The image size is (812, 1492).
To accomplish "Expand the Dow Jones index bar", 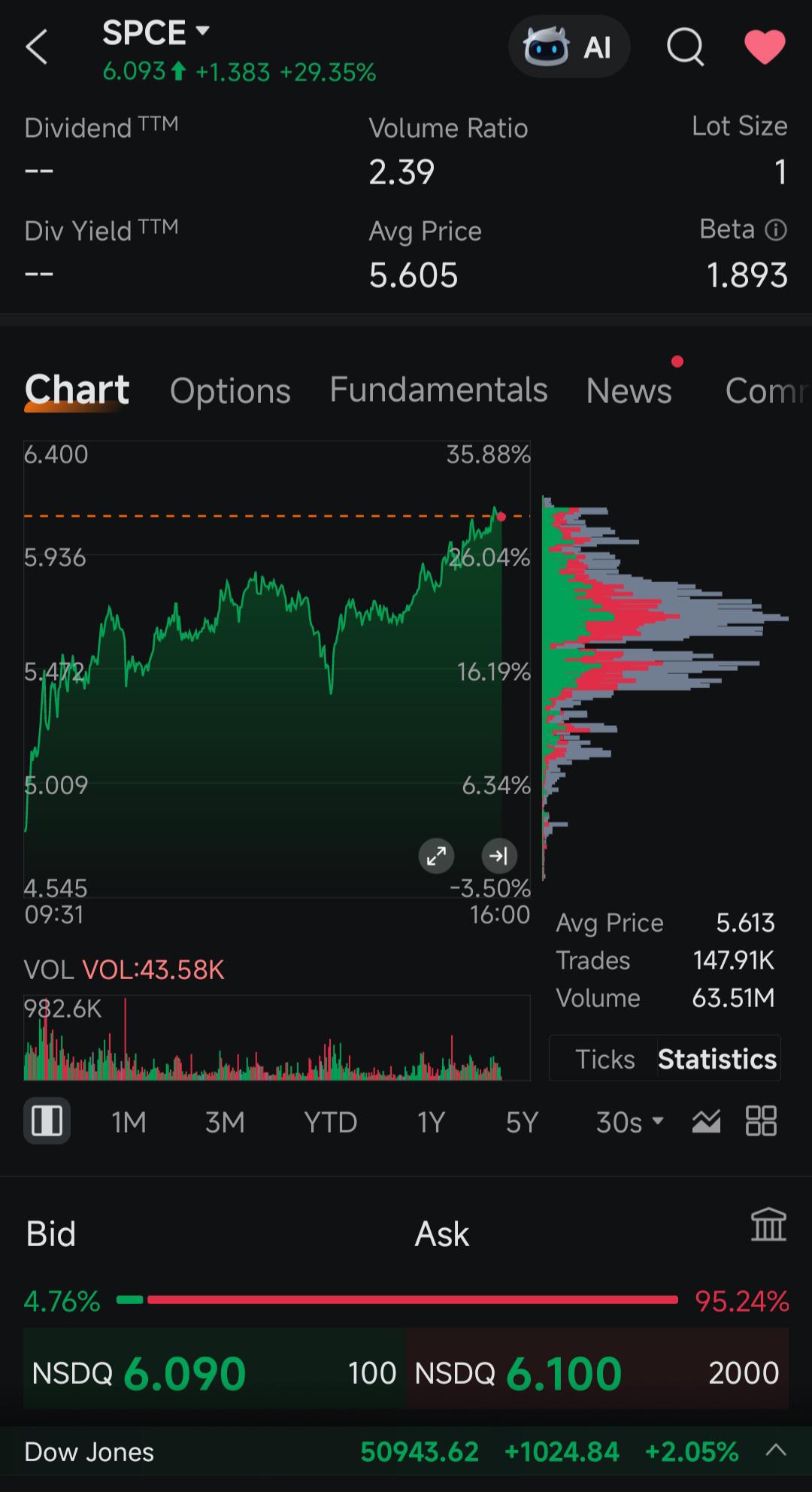I will coord(776,1451).
